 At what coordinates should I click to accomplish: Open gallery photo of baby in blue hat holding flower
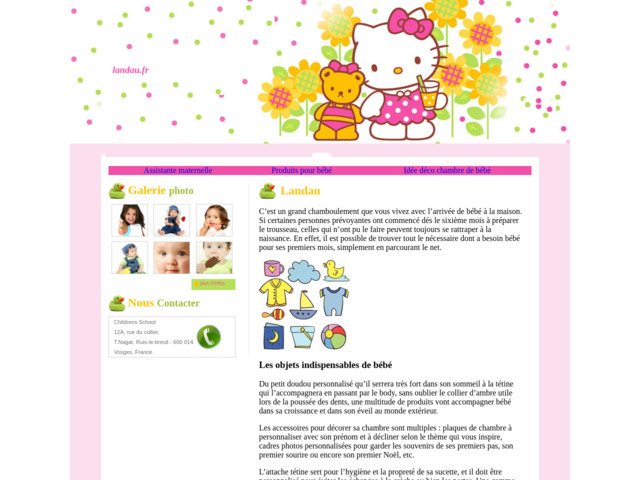[x=171, y=220]
